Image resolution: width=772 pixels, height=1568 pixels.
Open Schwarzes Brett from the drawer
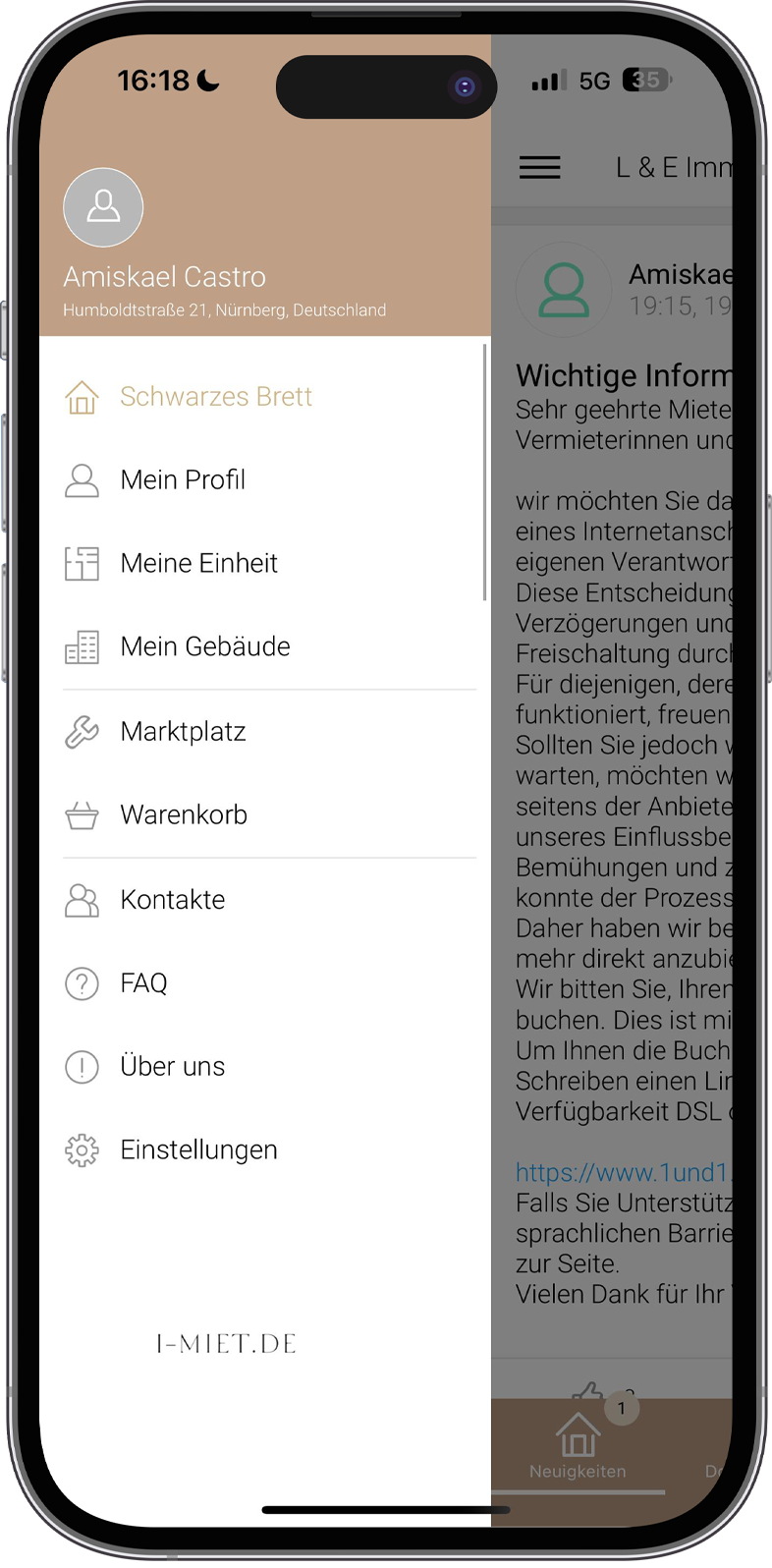[215, 397]
